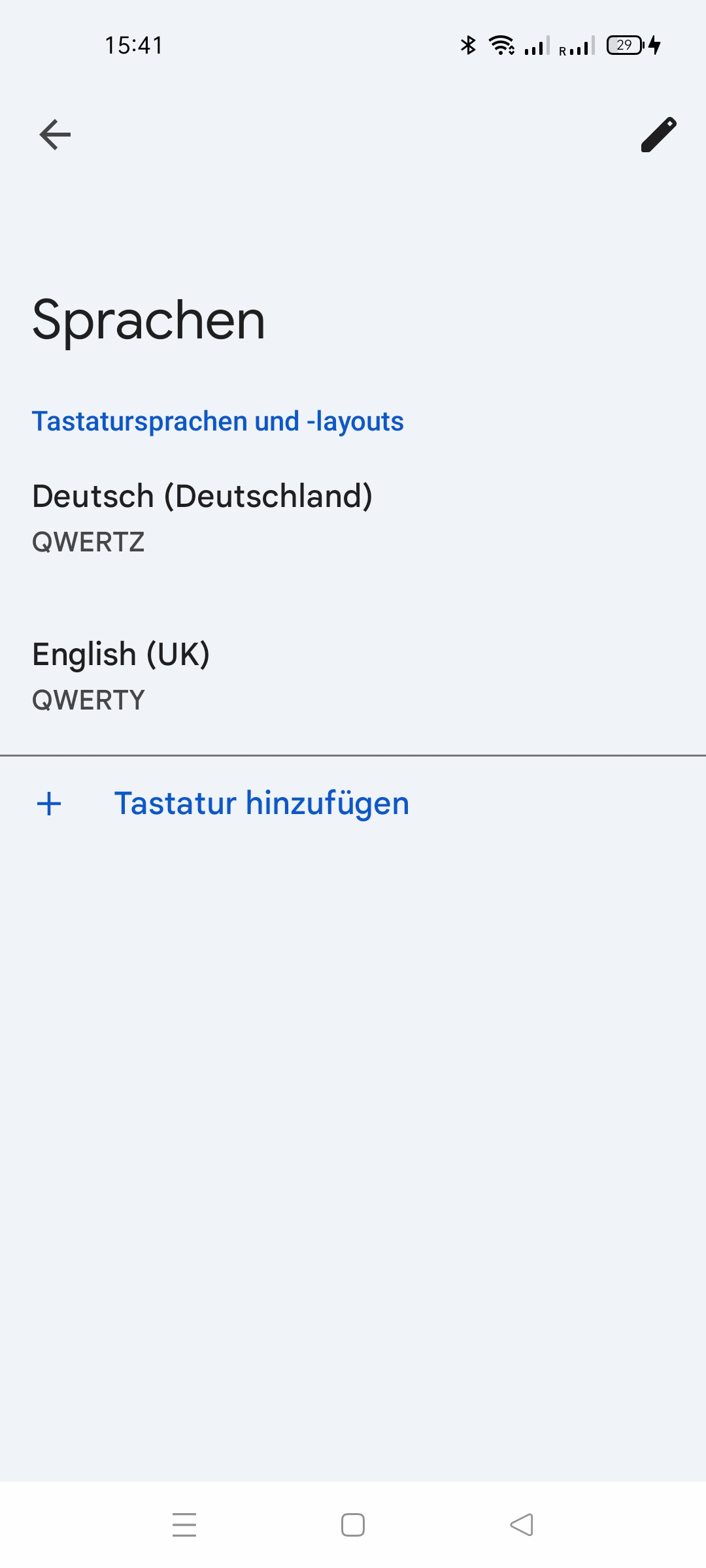
Task: Select the QWERTZ layout under Deutsch
Action: tap(89, 542)
